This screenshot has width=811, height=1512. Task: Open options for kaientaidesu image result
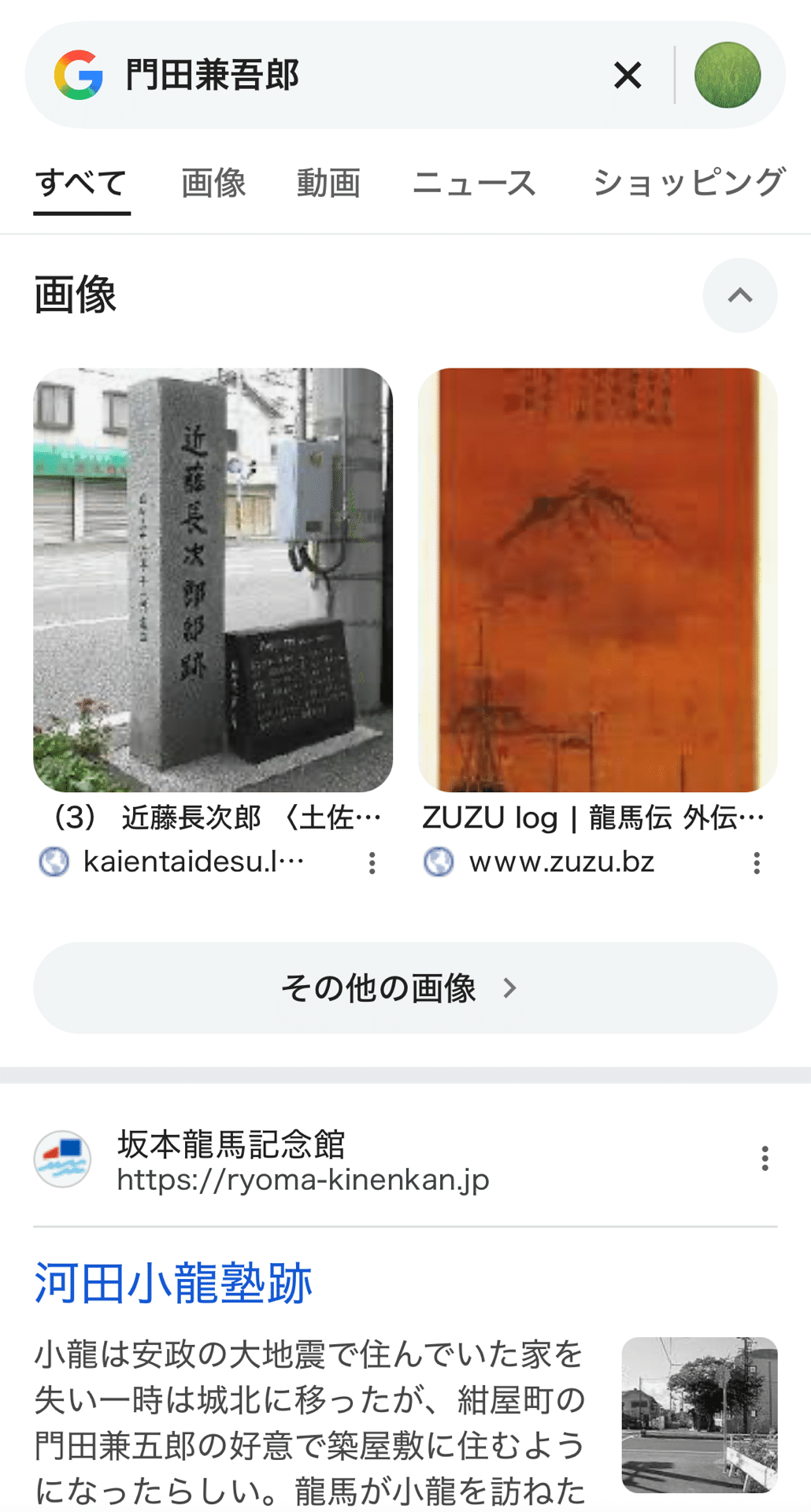click(372, 863)
